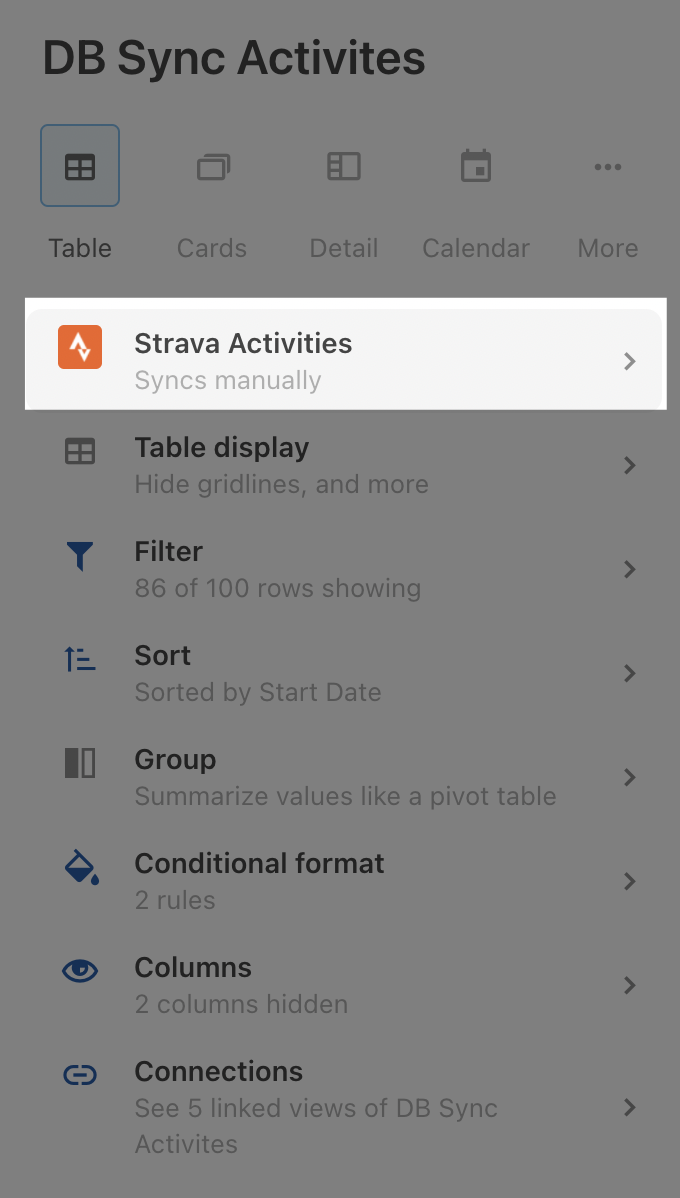Image resolution: width=680 pixels, height=1198 pixels.
Task: Switch to the Detail layout
Action: pos(344,166)
